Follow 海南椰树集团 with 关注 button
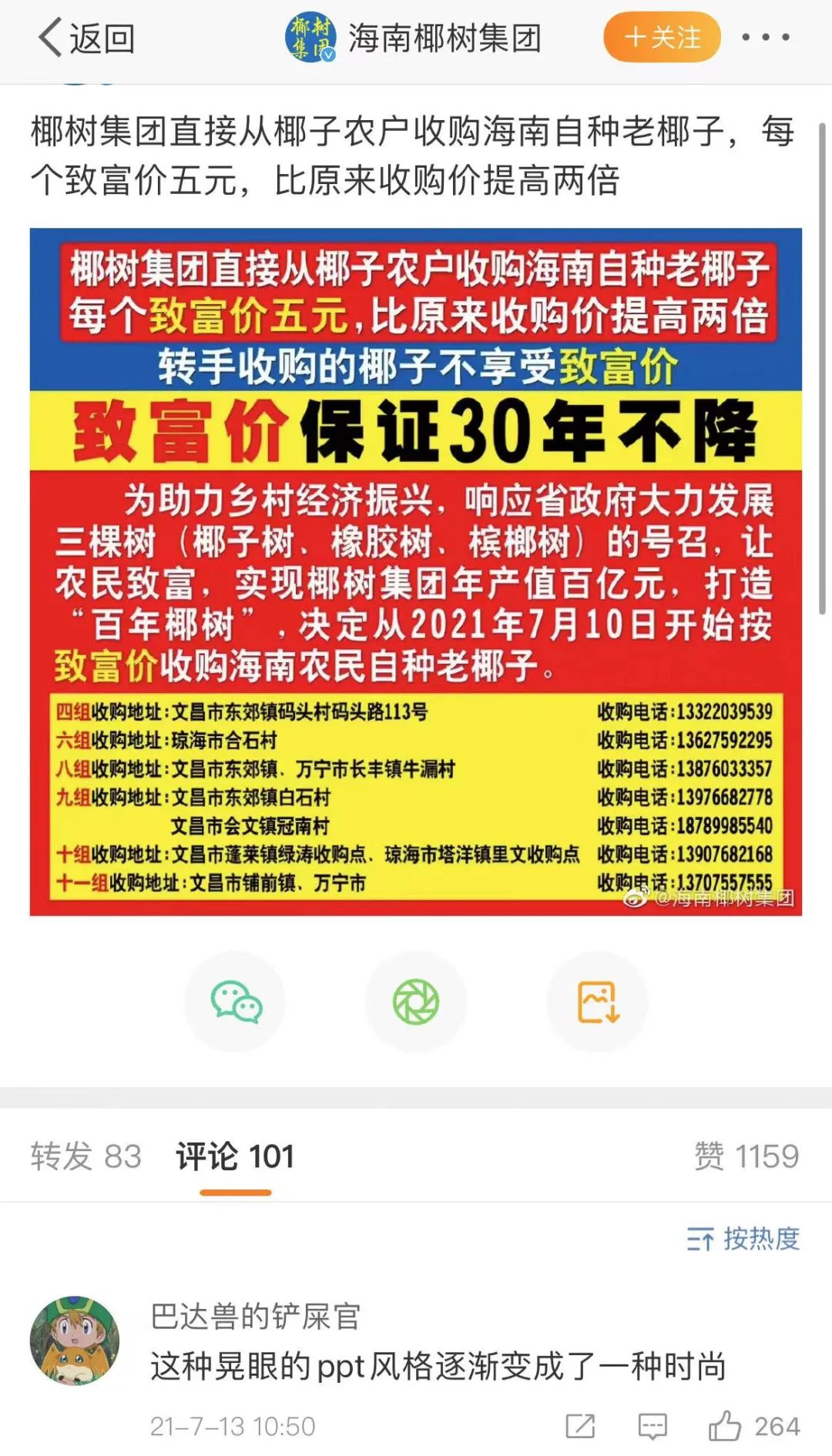Screen dimensions: 832x1456 pyautogui.click(x=662, y=38)
